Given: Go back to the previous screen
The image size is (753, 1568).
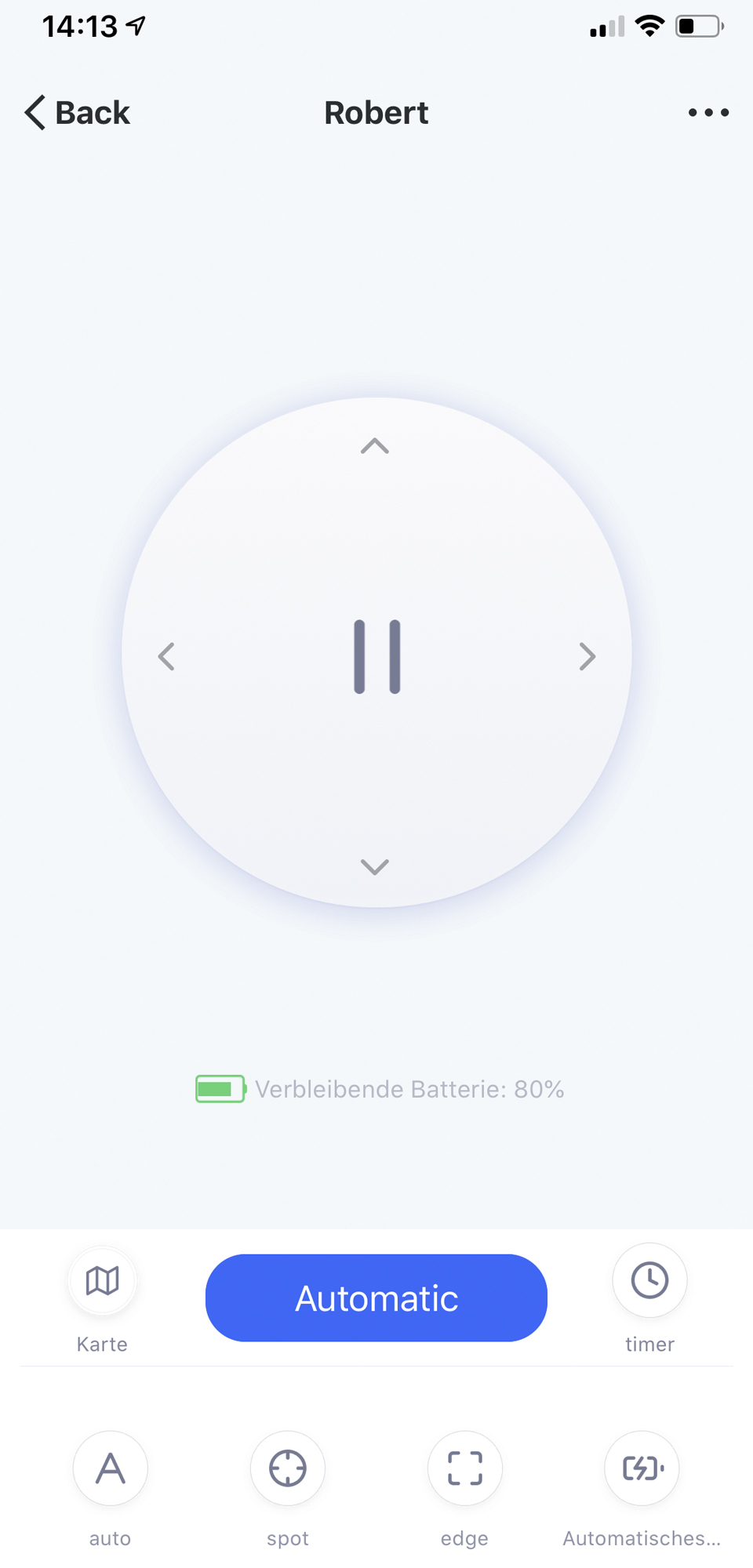Looking at the screenshot, I should coord(77,113).
